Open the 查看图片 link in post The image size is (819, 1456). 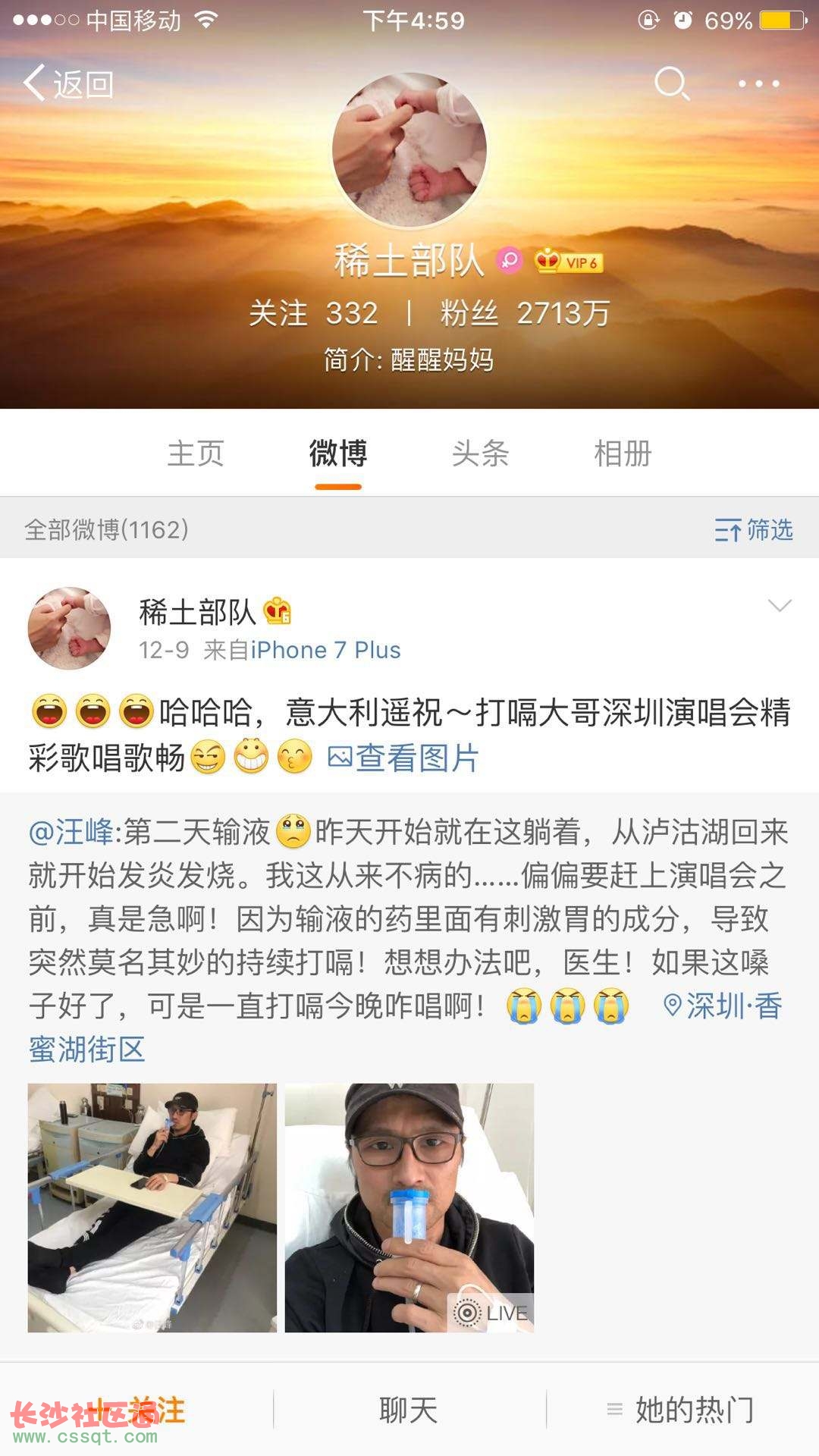click(403, 758)
